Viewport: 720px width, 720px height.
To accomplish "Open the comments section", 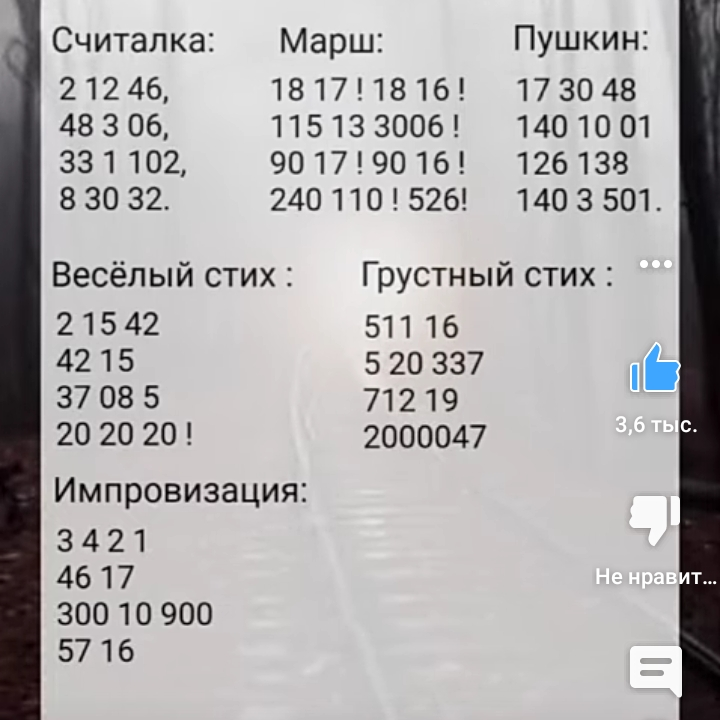I will click(x=655, y=669).
